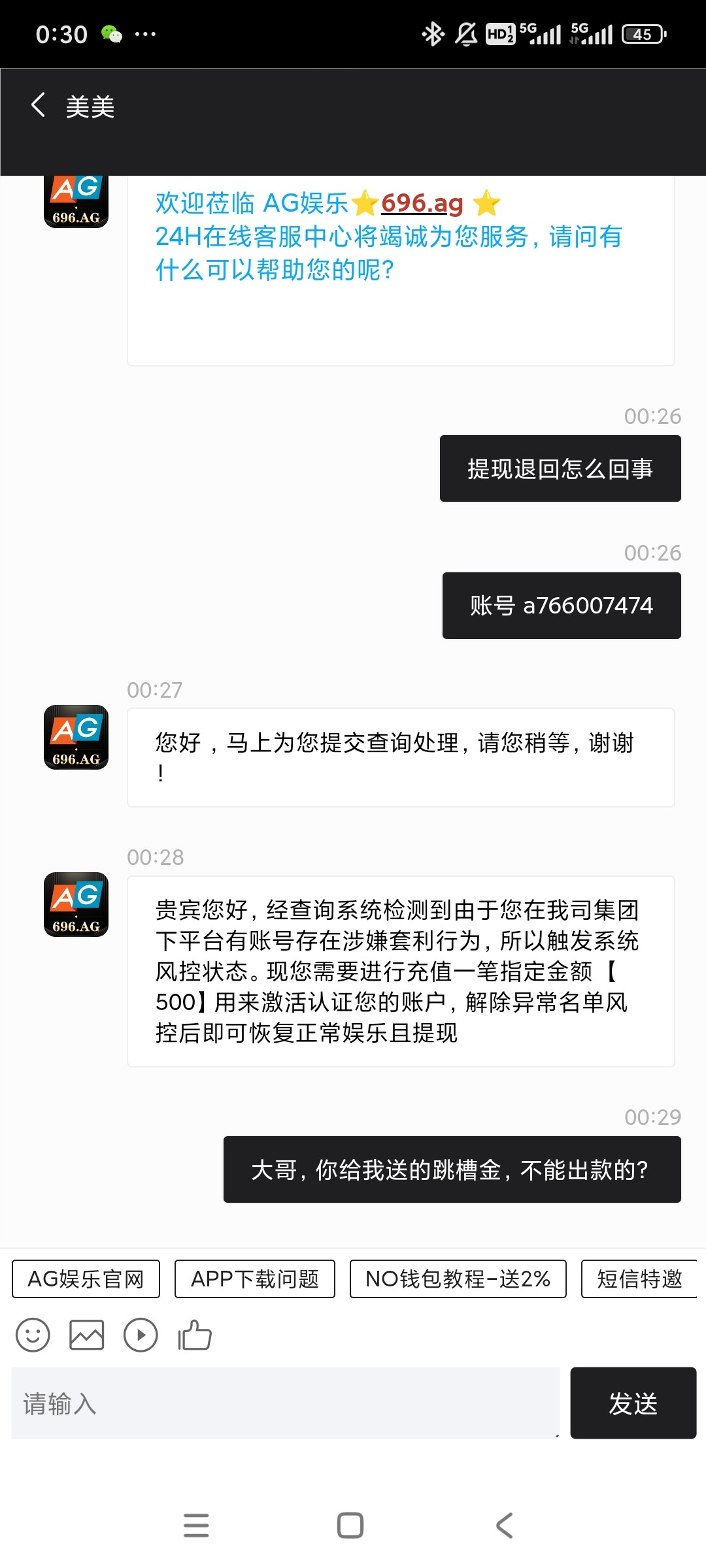Attach a video via the play icon
The width and height of the screenshot is (706, 1568).
pos(141,1335)
